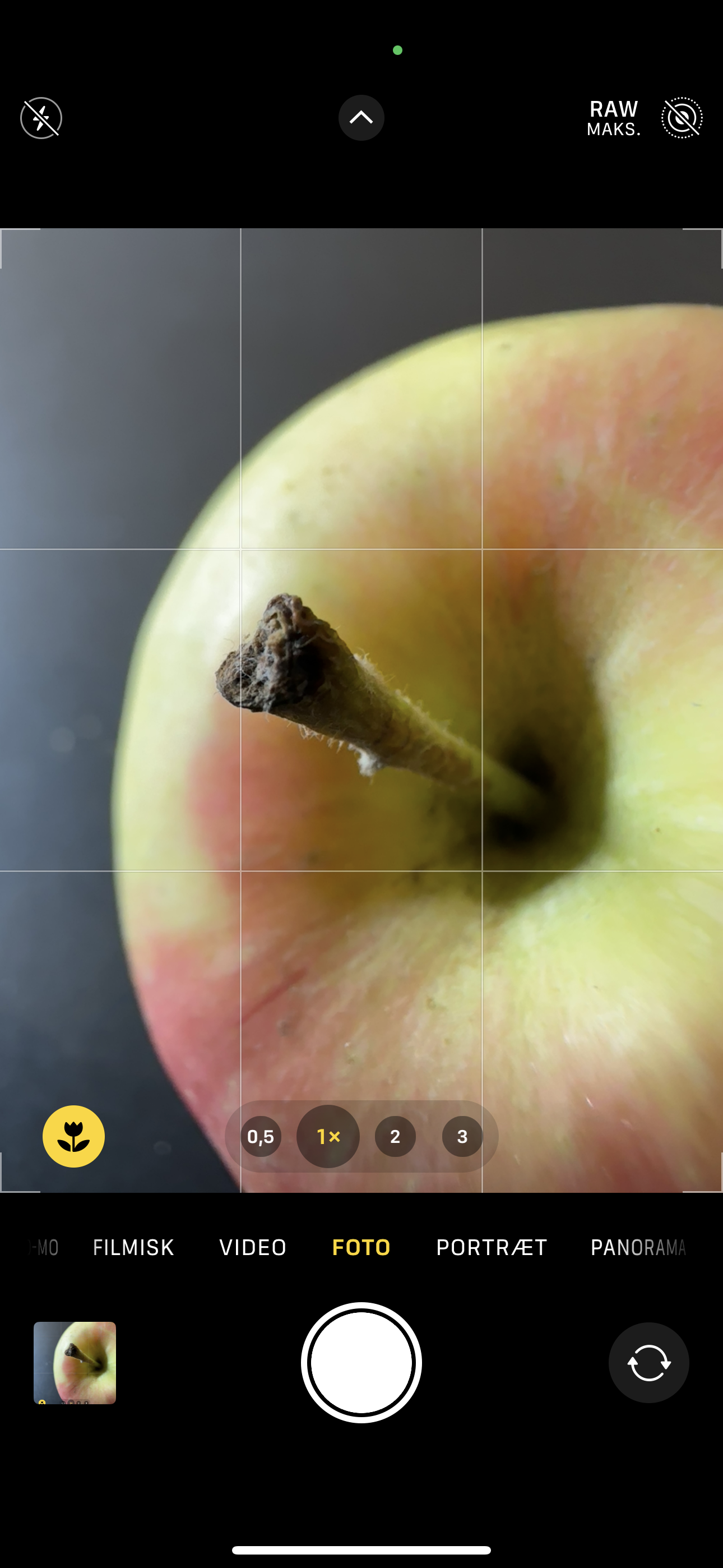
Task: Flip to the front camera
Action: click(x=648, y=1362)
